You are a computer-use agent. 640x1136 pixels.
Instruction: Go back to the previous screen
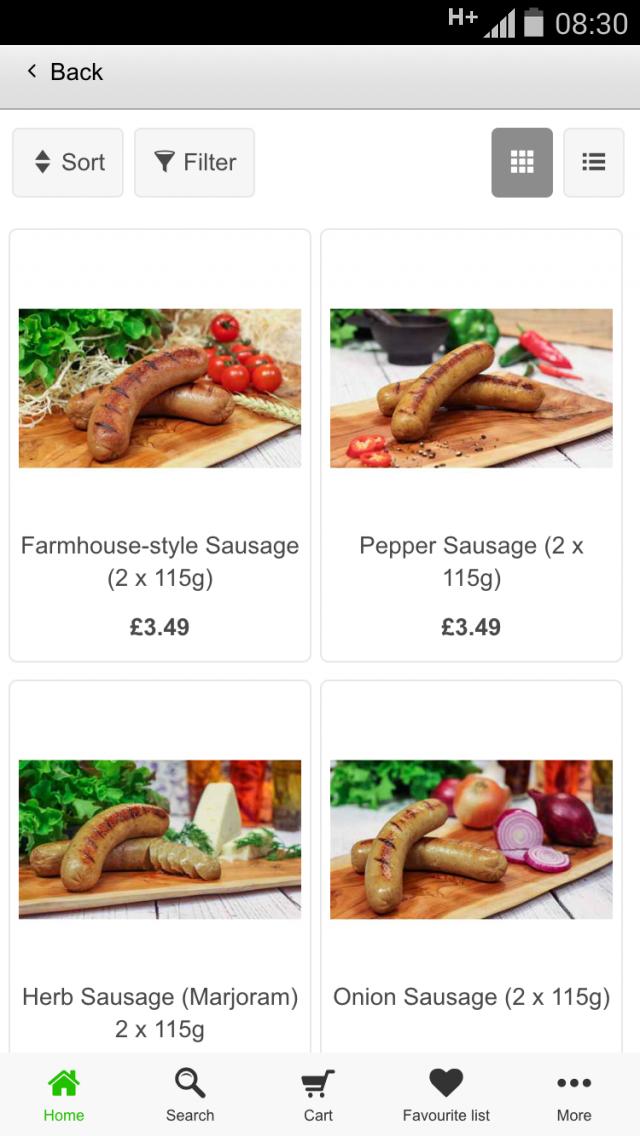[65, 72]
